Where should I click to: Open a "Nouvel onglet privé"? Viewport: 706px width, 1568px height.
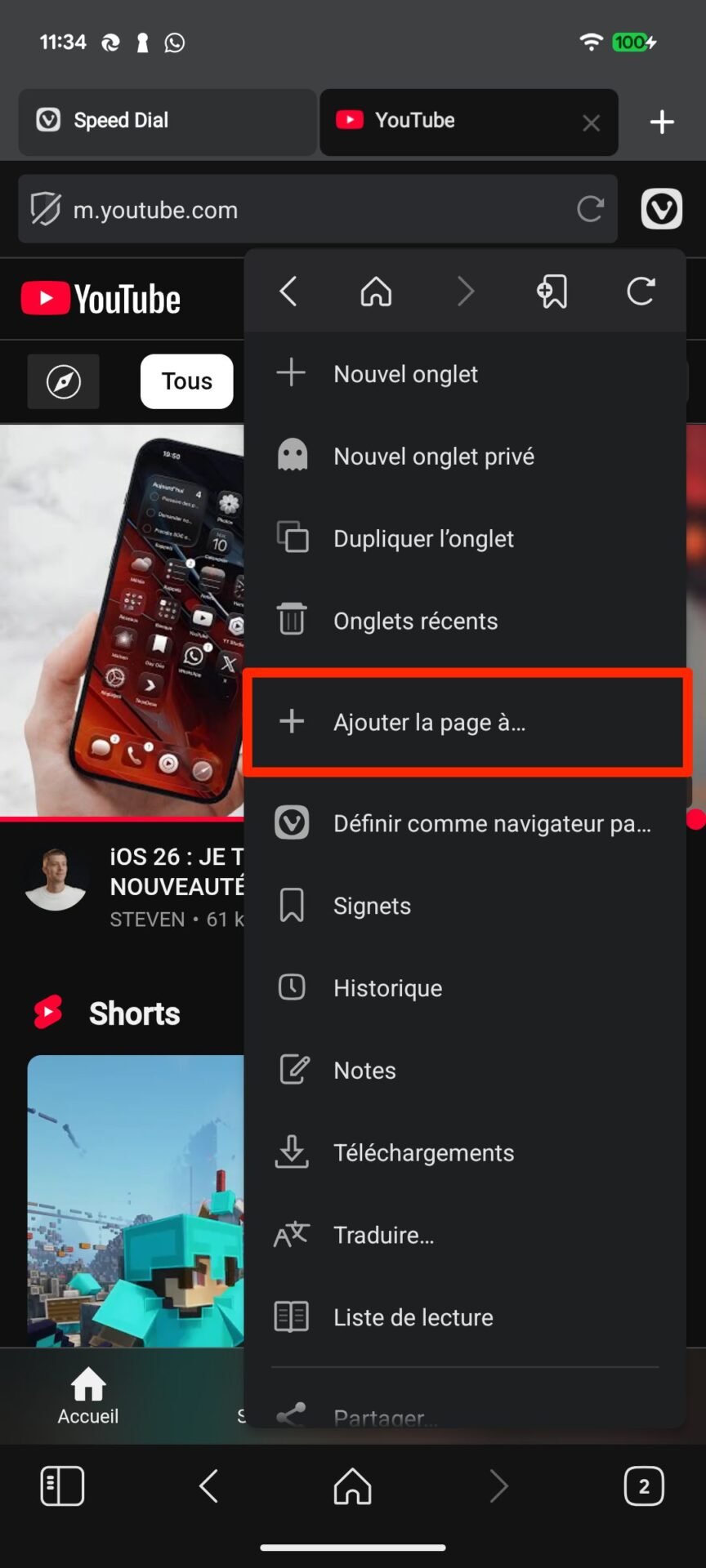[465, 456]
